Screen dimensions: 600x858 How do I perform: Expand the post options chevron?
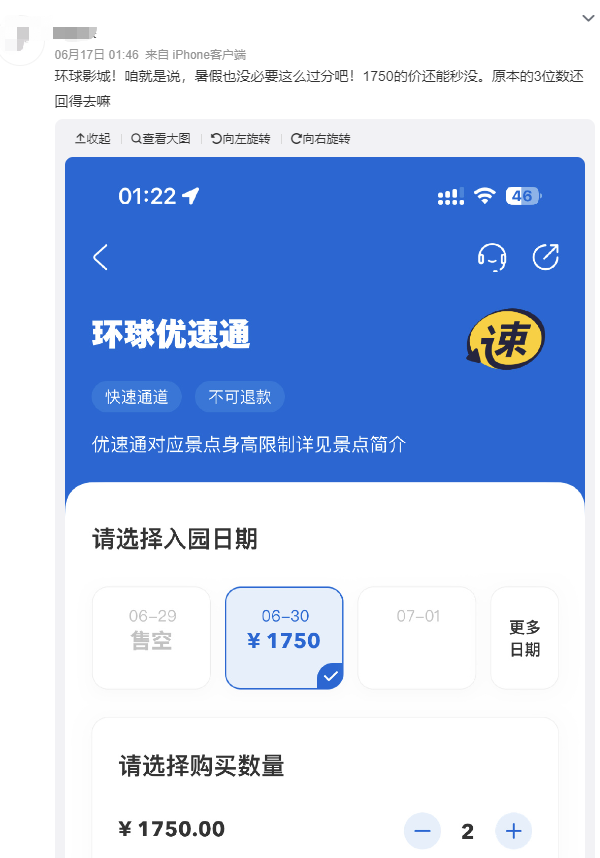[588, 18]
